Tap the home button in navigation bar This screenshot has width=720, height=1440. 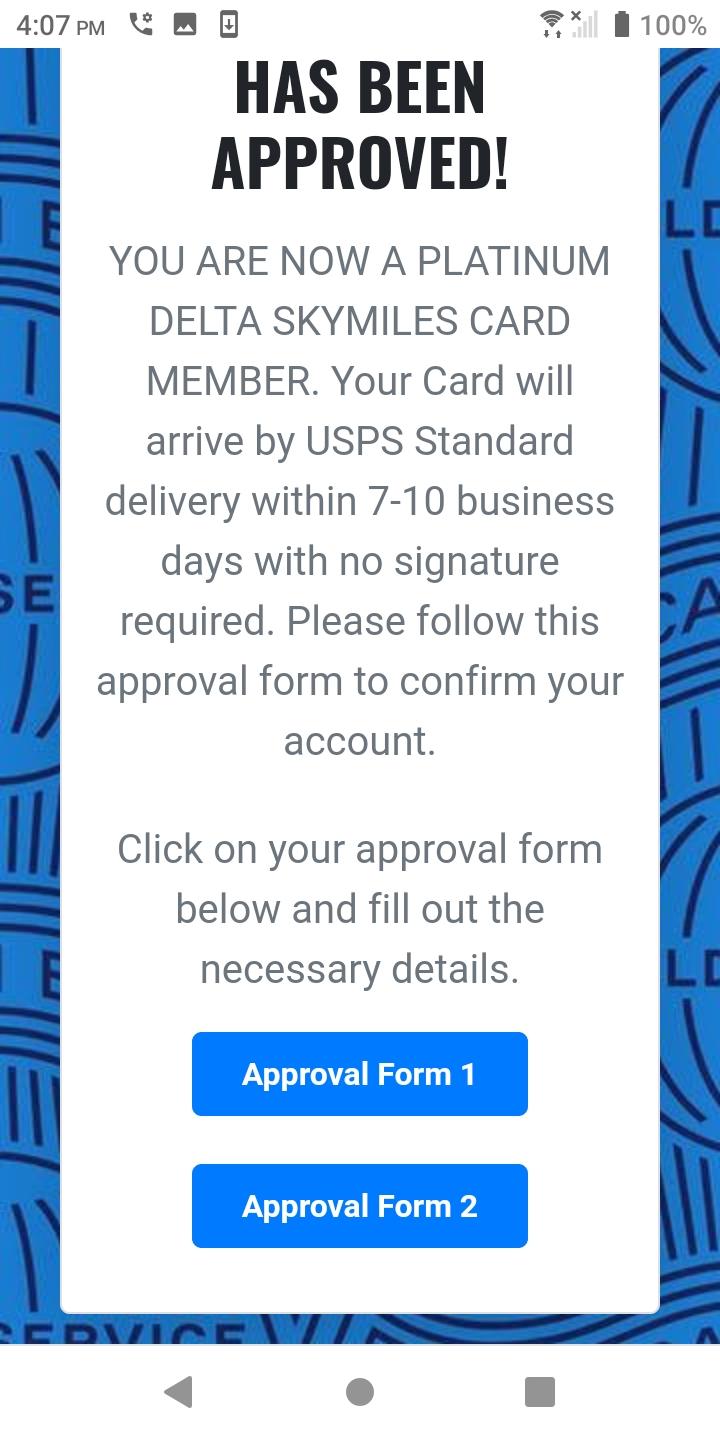click(360, 1392)
